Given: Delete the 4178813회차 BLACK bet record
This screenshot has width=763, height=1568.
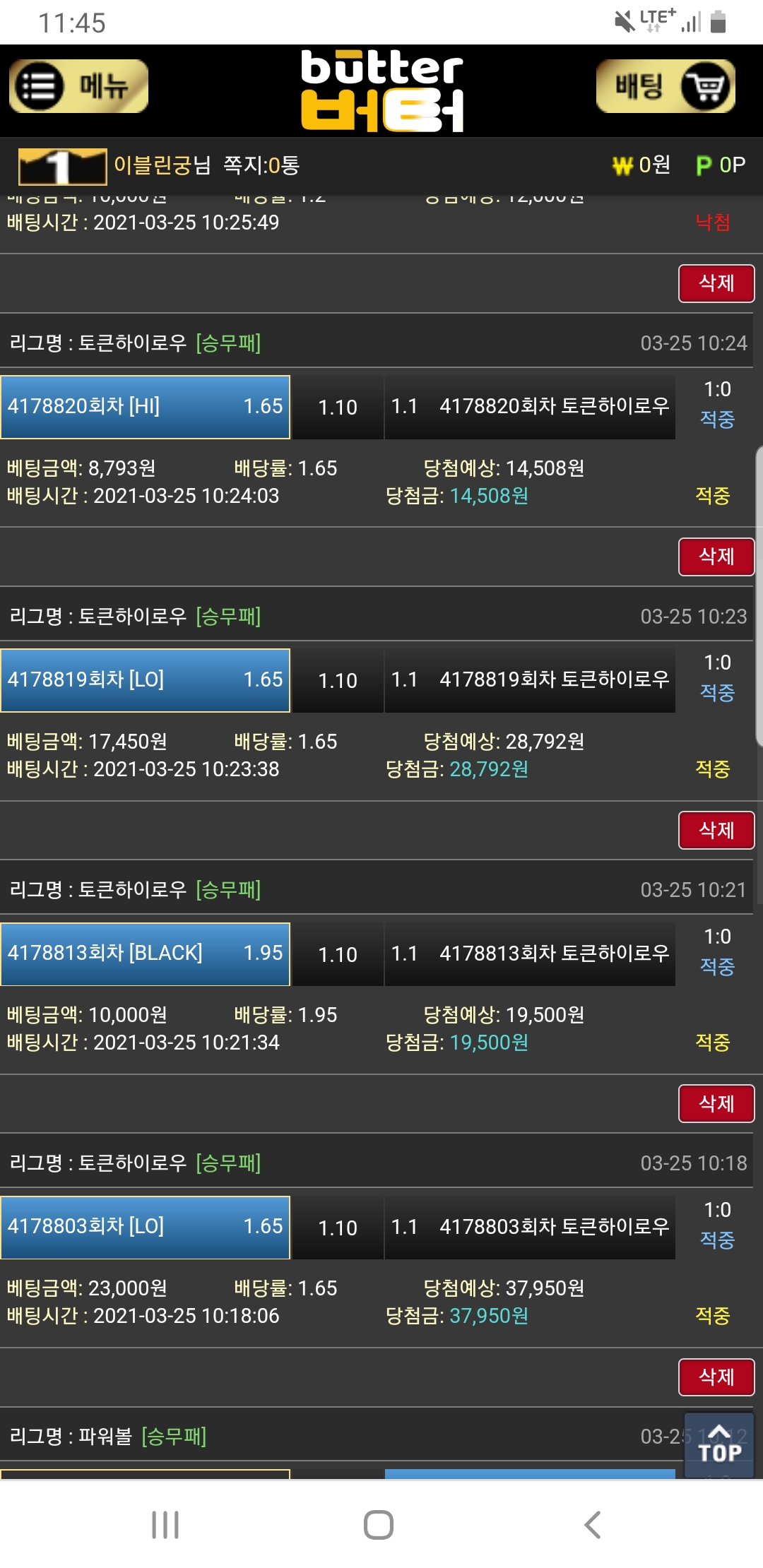Looking at the screenshot, I should coord(716,1103).
